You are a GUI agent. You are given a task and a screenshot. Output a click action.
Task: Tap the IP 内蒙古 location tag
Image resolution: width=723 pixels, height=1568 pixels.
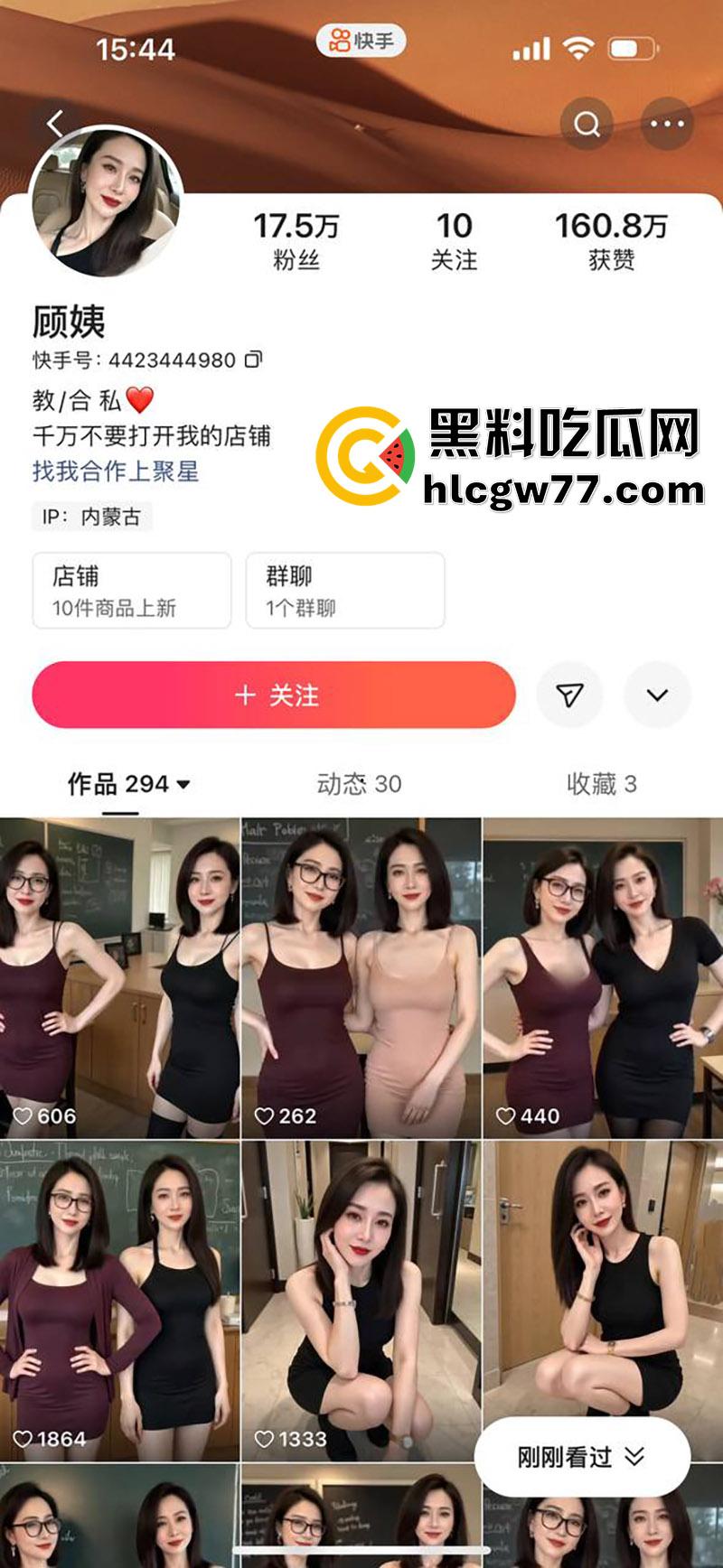92,518
